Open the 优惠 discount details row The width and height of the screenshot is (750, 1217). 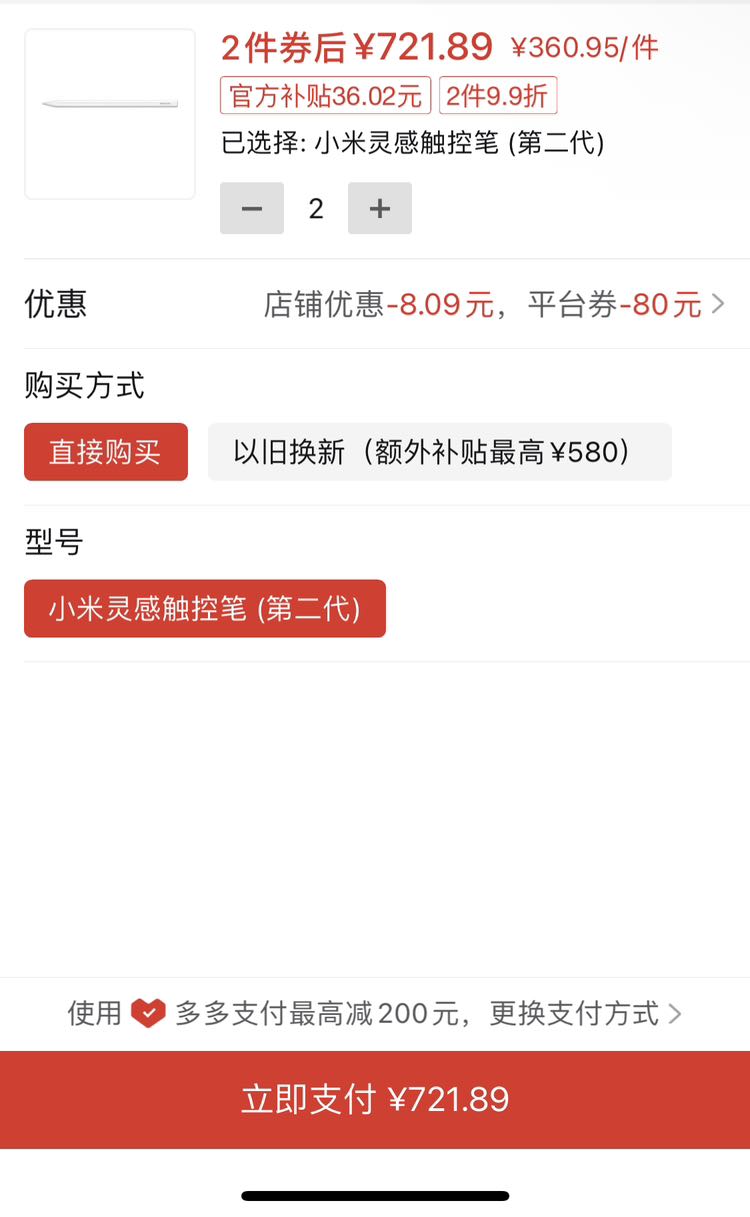(x=375, y=304)
